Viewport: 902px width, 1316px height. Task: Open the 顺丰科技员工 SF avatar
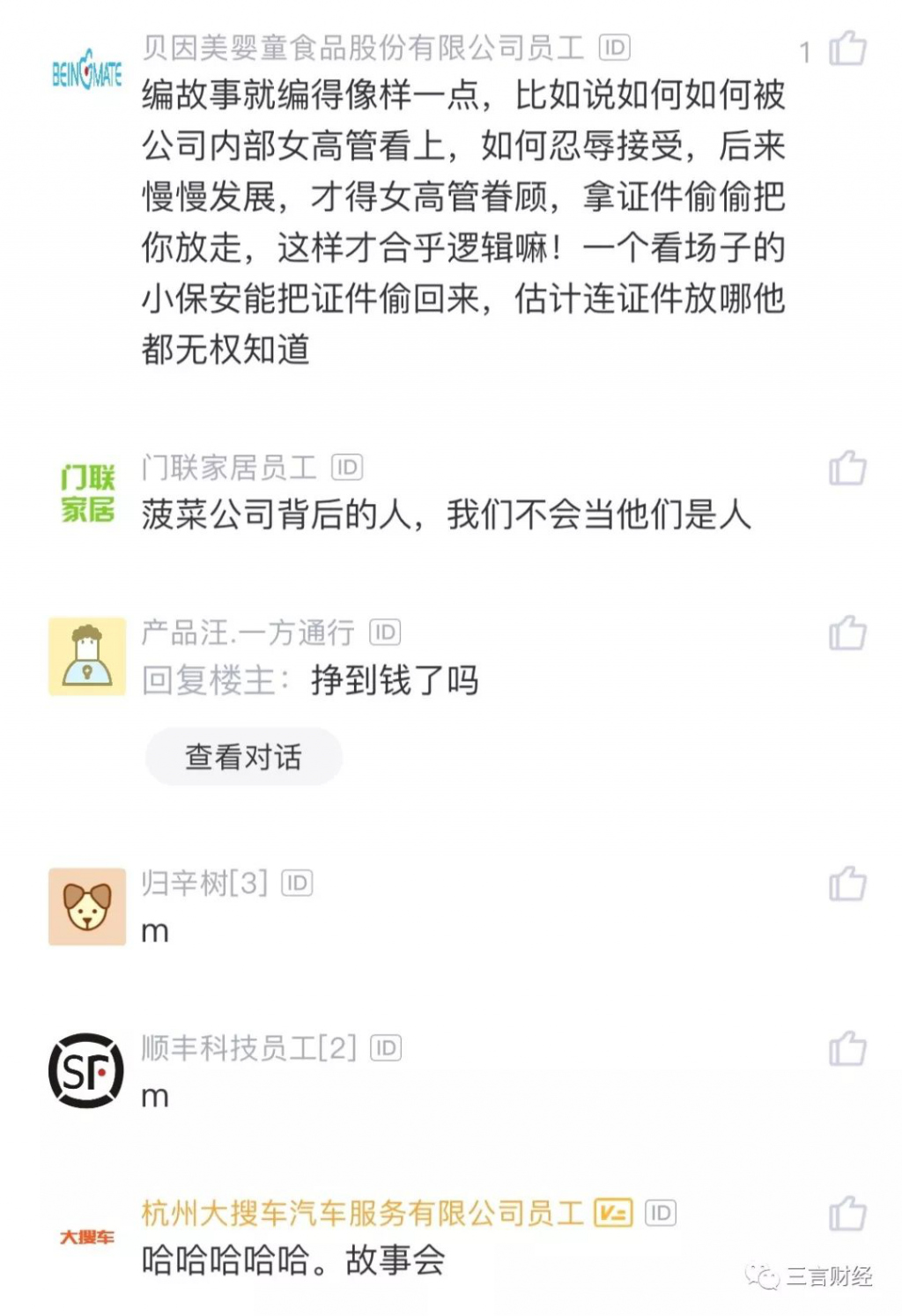coord(86,1070)
